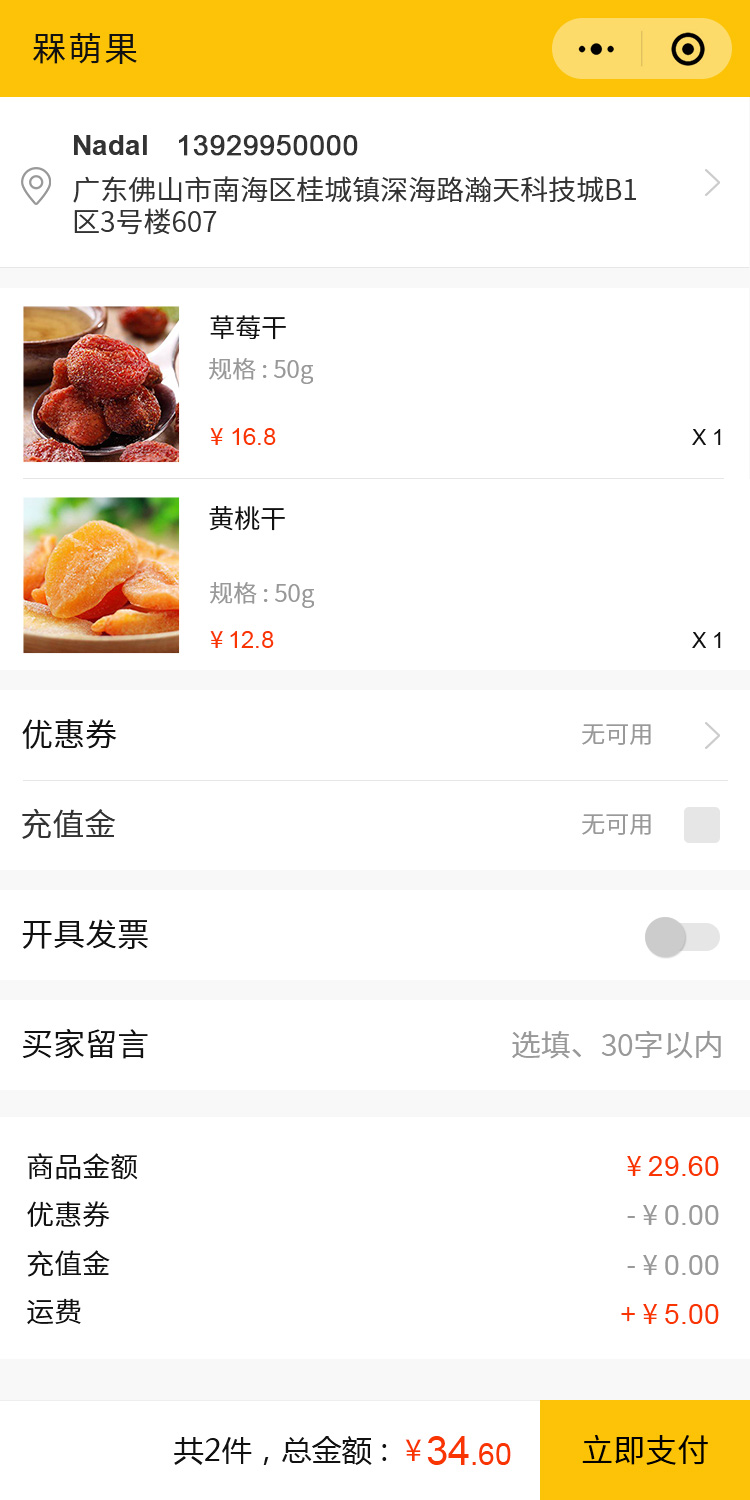Close the mini program with the circle icon
The height and width of the screenshot is (1500, 750).
[x=688, y=49]
